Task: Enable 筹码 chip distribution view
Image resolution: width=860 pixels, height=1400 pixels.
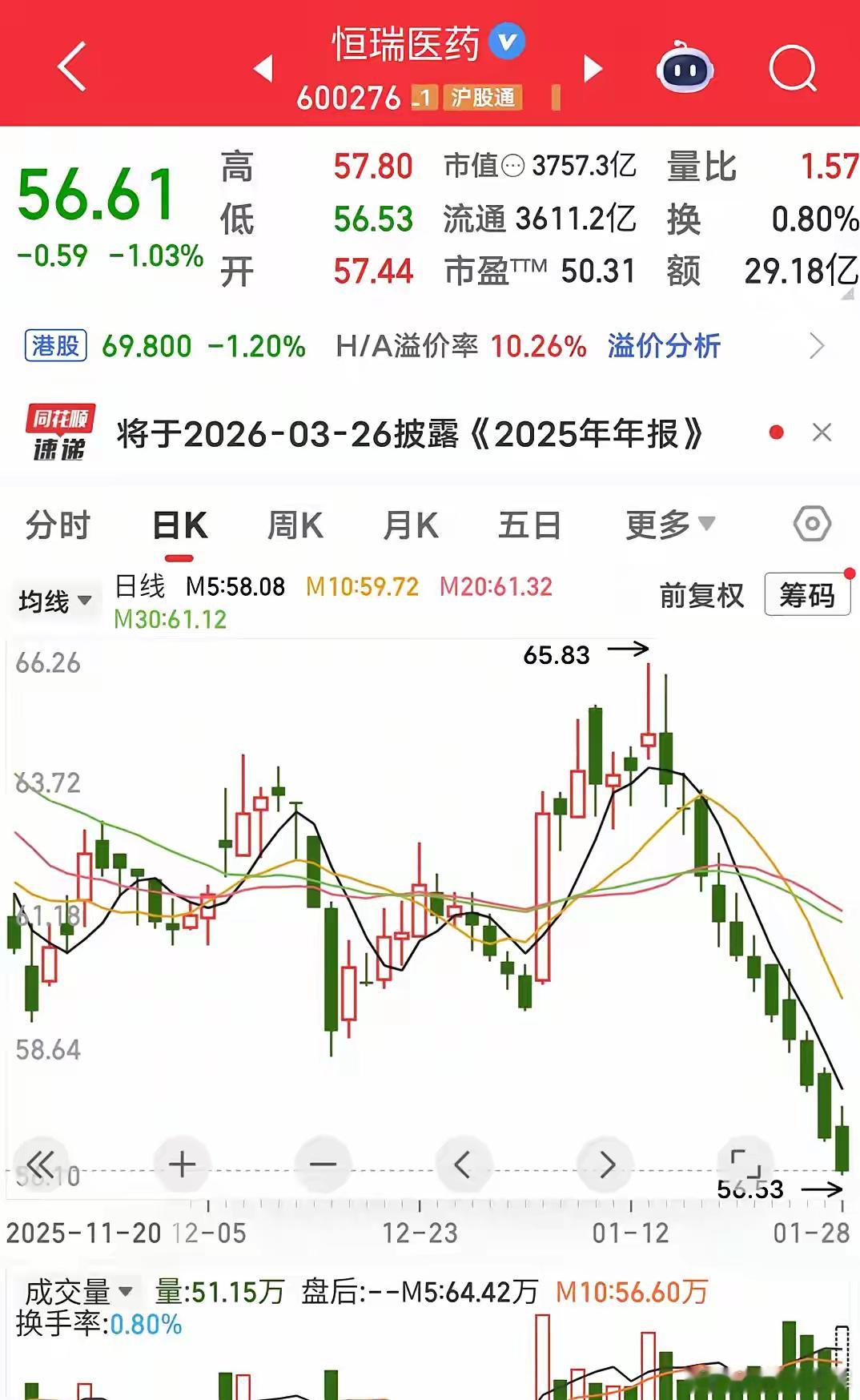Action: 807,595
